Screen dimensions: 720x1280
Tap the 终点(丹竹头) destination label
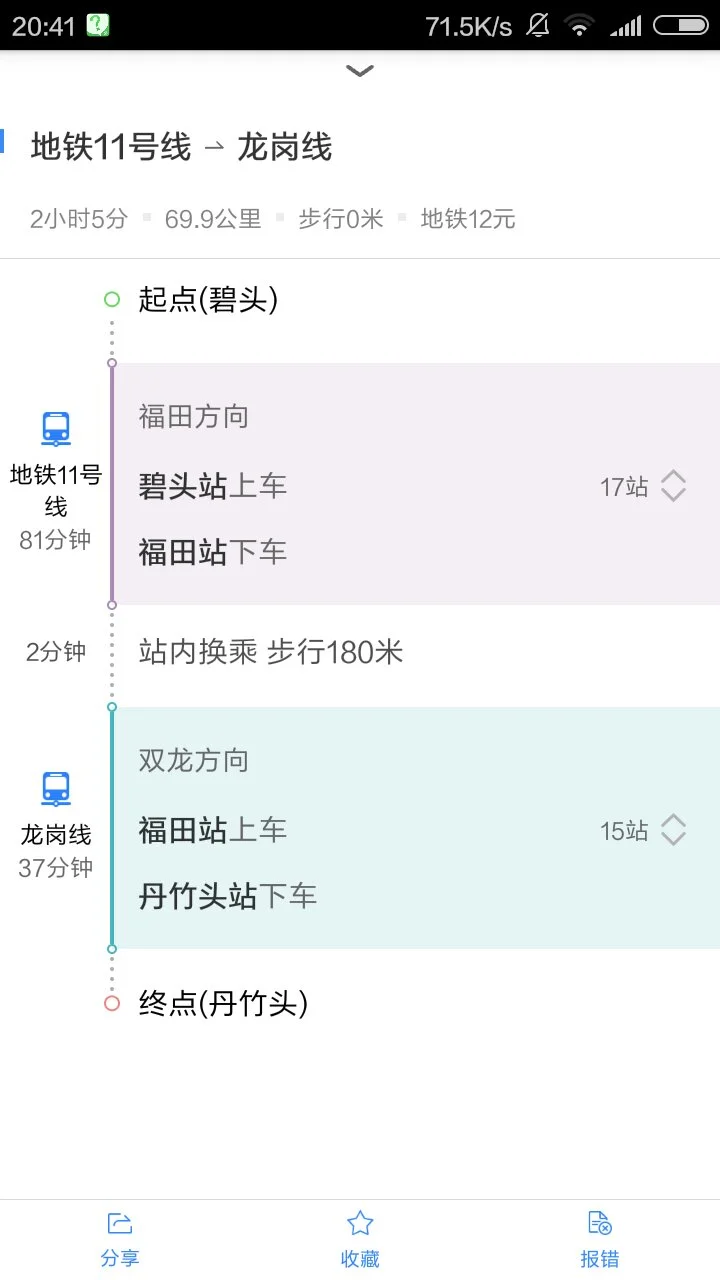pyautogui.click(x=222, y=1003)
